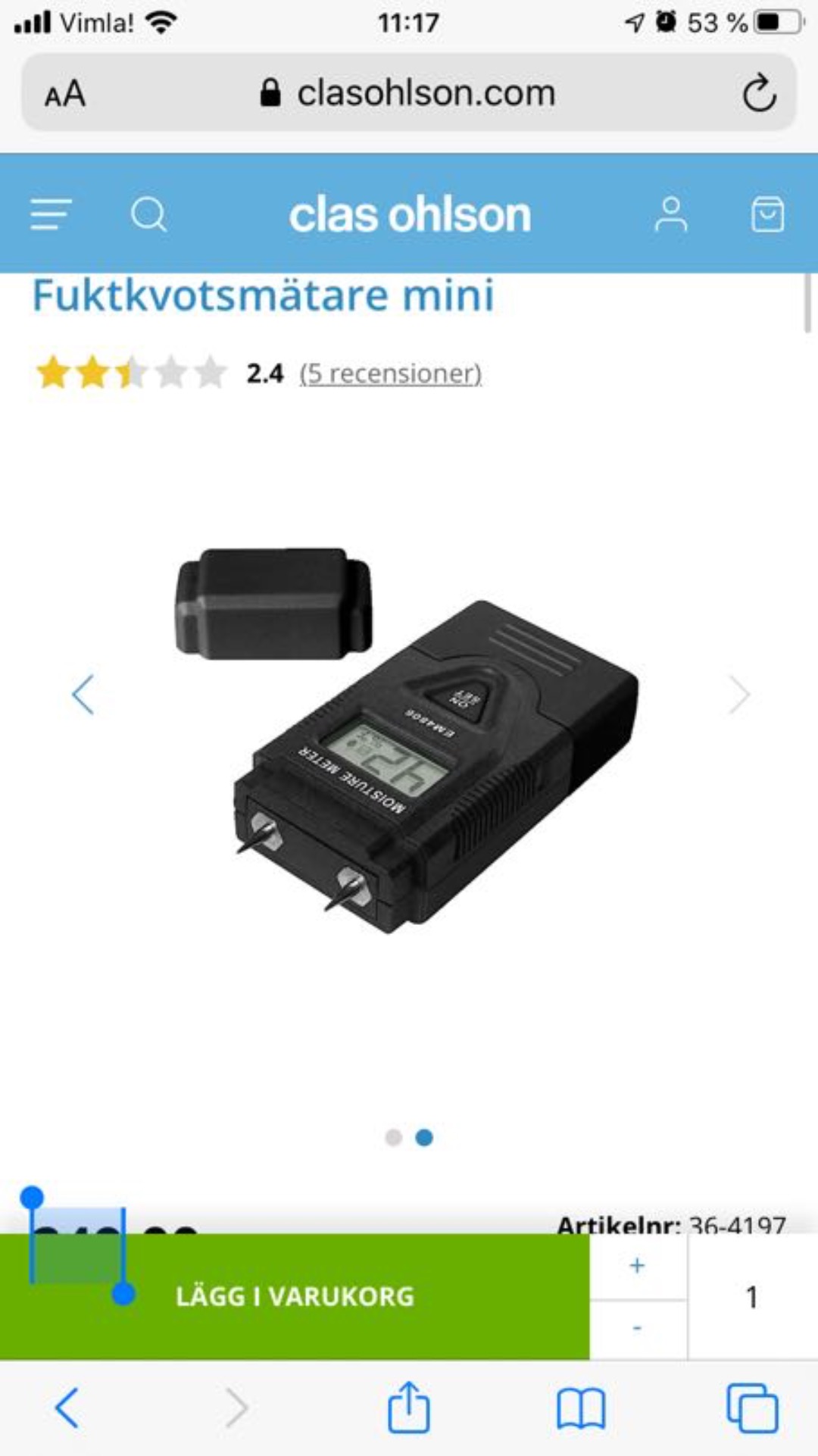Show the previous product image

click(83, 694)
